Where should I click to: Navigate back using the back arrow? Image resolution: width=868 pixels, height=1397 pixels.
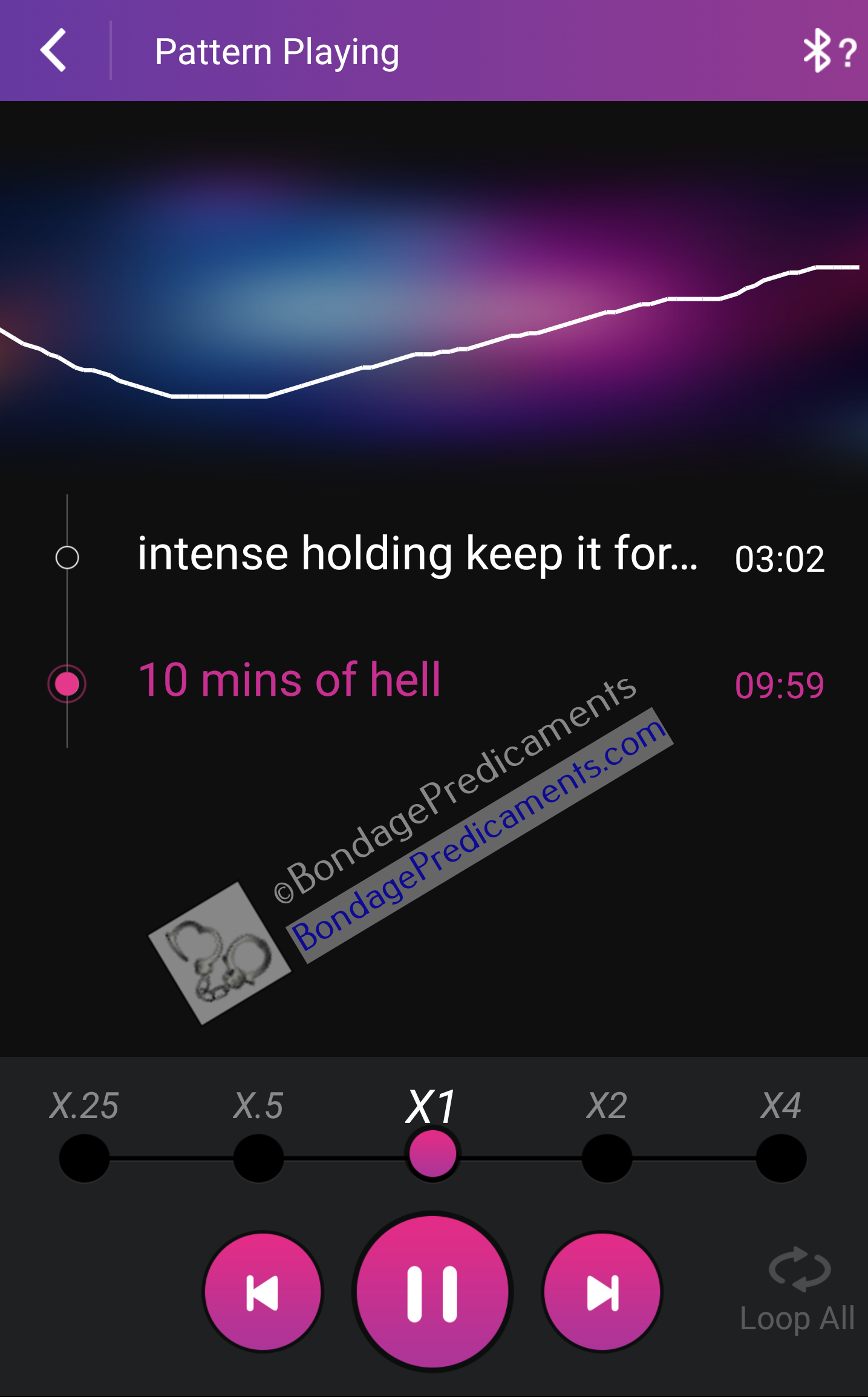(x=54, y=51)
